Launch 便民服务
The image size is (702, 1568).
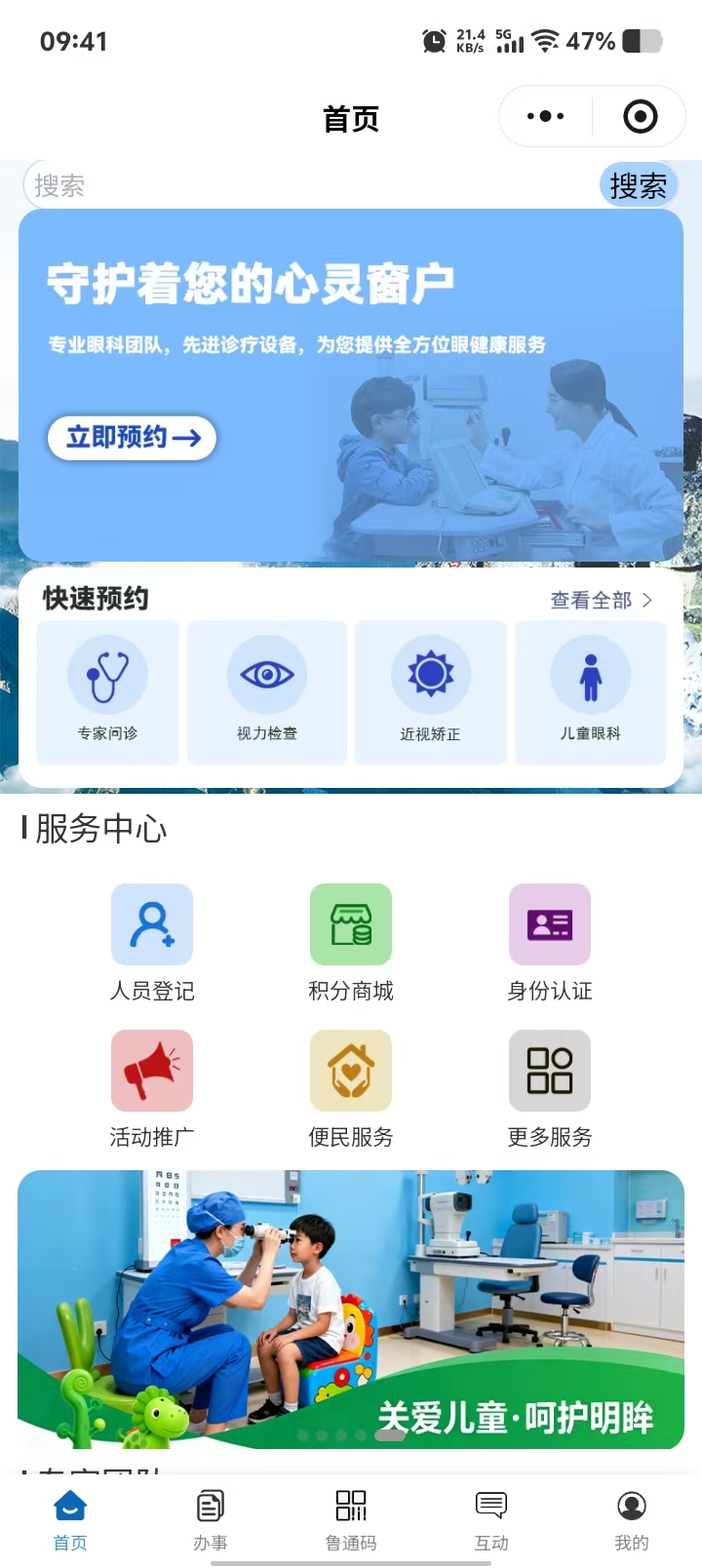[x=351, y=1089]
